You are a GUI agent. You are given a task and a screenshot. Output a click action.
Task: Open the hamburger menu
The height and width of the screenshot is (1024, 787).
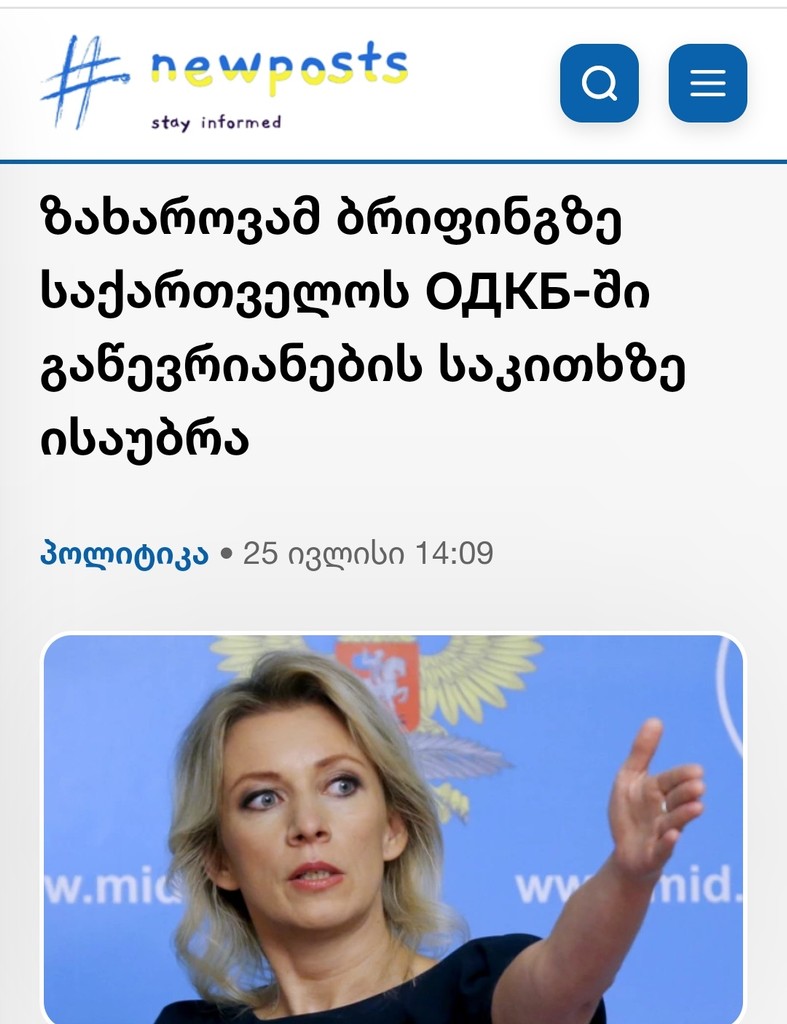(707, 83)
